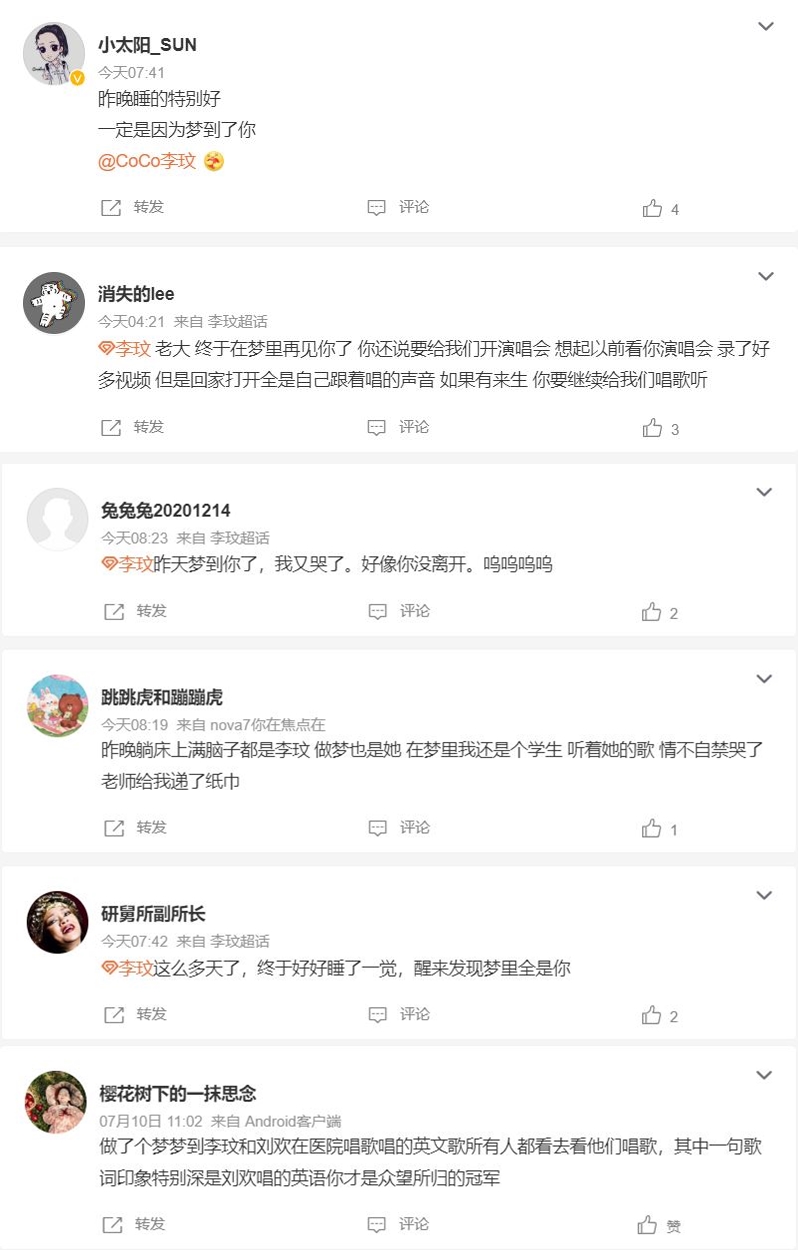Open the options chevron on 研舅所副所长's post
Image resolution: width=798 pixels, height=1250 pixels.
click(765, 896)
